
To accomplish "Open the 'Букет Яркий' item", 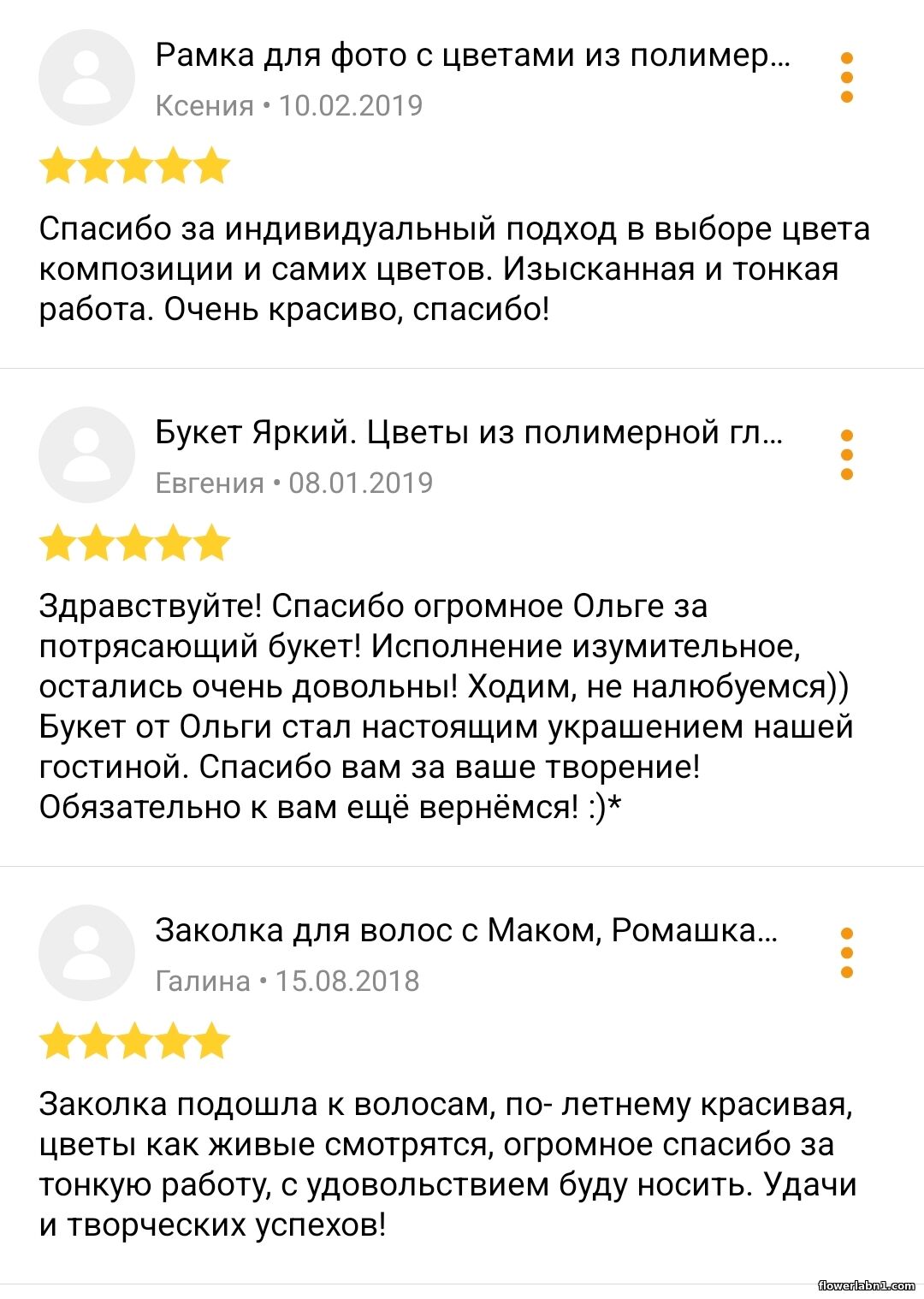I will click(x=468, y=433).
